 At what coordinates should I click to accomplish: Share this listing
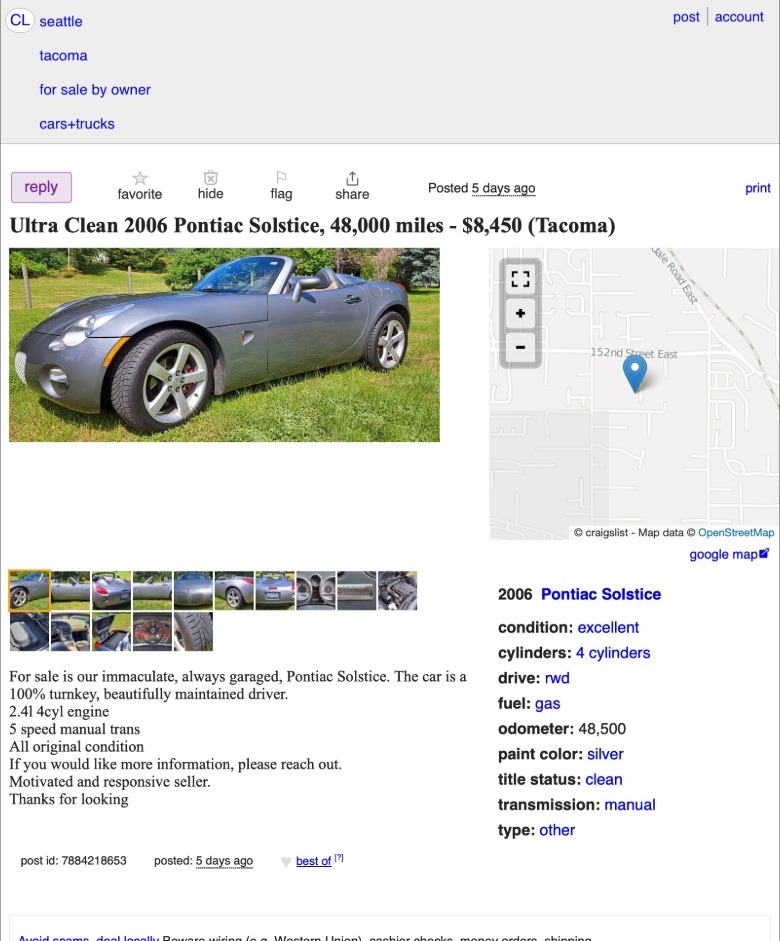tap(352, 186)
